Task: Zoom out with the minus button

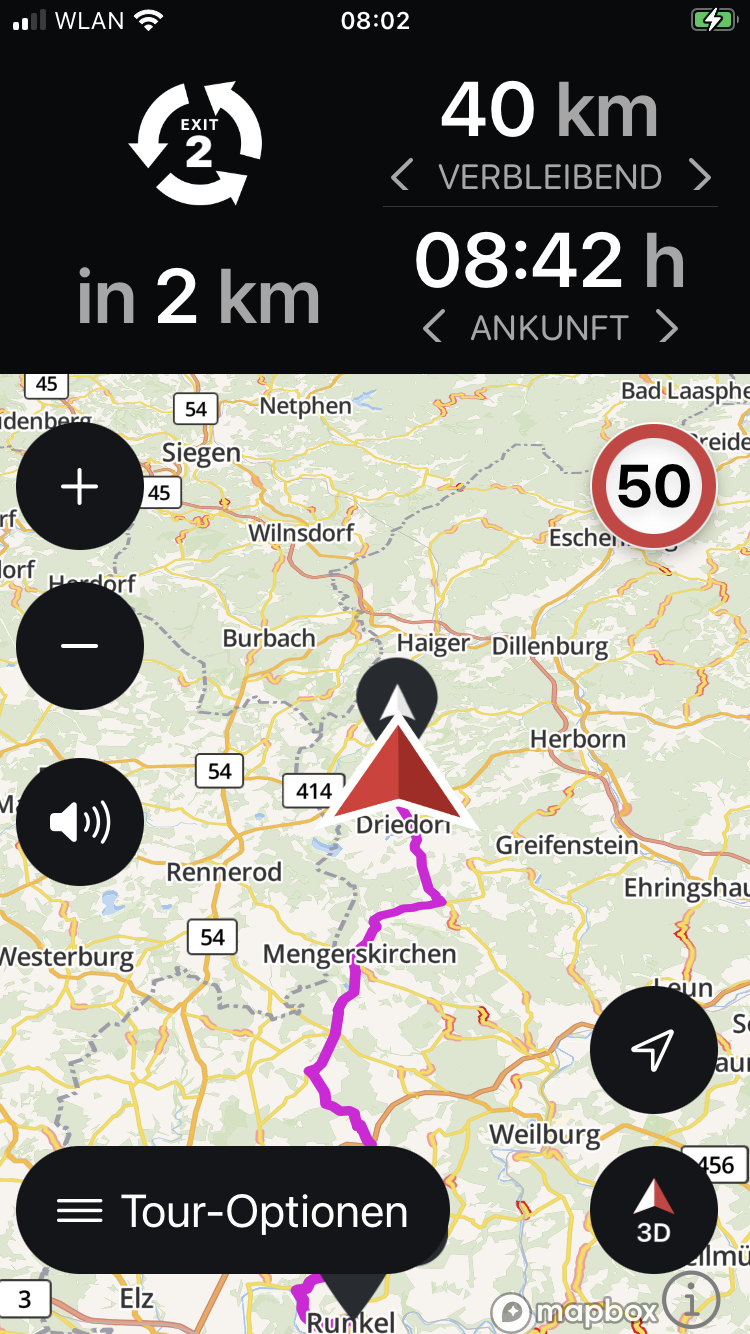Action: [80, 646]
